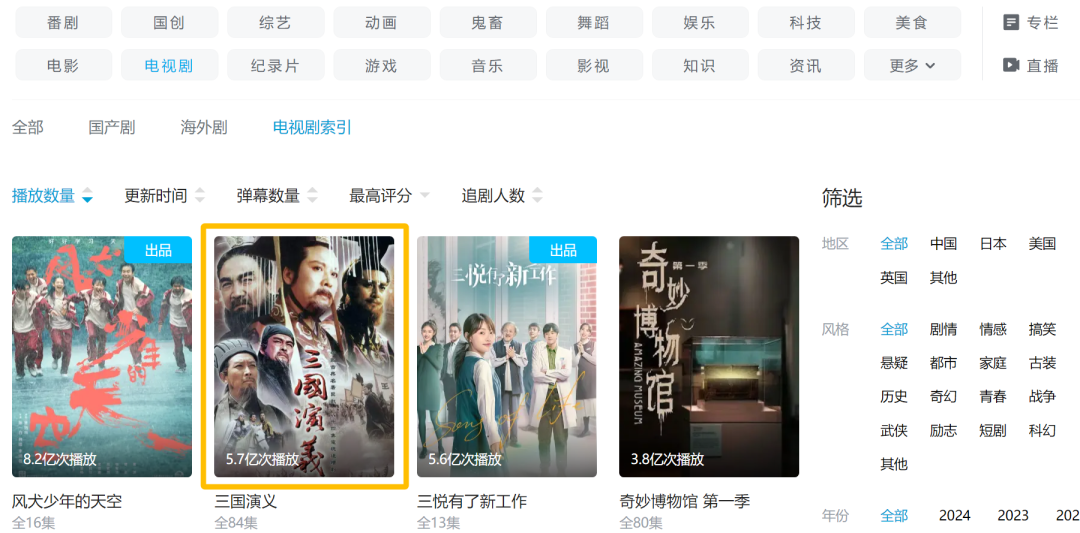Viewport: 1080px width, 533px height.
Task: Open the 三国演义 series card
Action: tap(305, 356)
